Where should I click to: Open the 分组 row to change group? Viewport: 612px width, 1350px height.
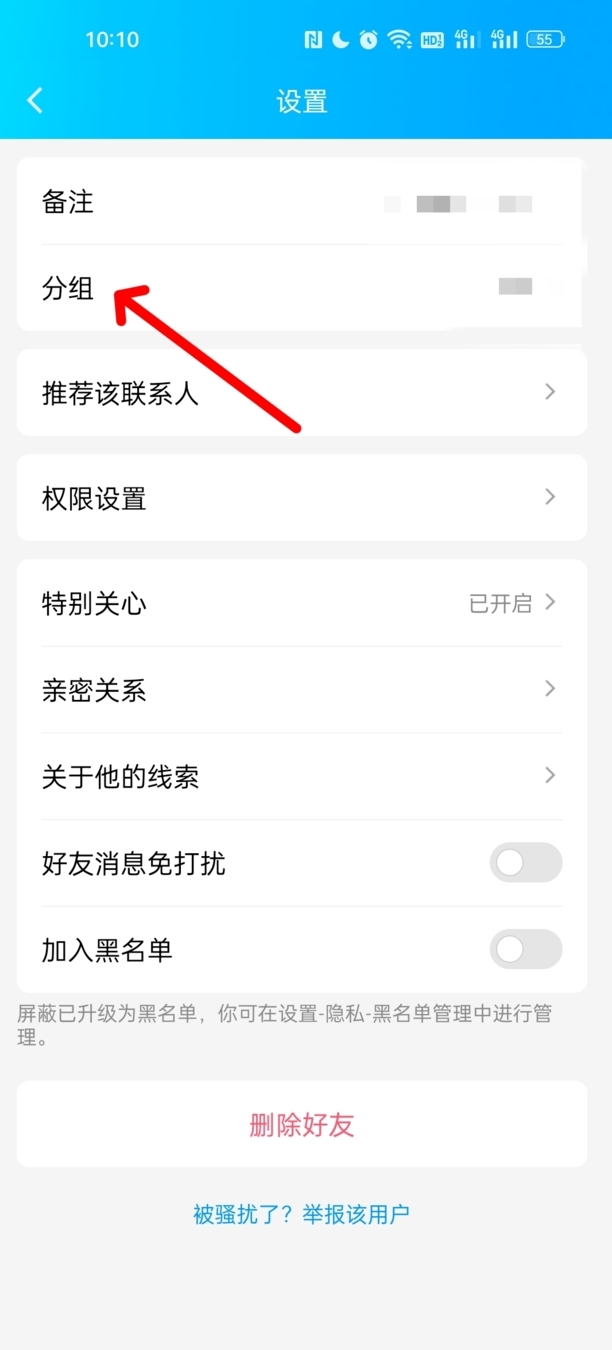(x=300, y=288)
